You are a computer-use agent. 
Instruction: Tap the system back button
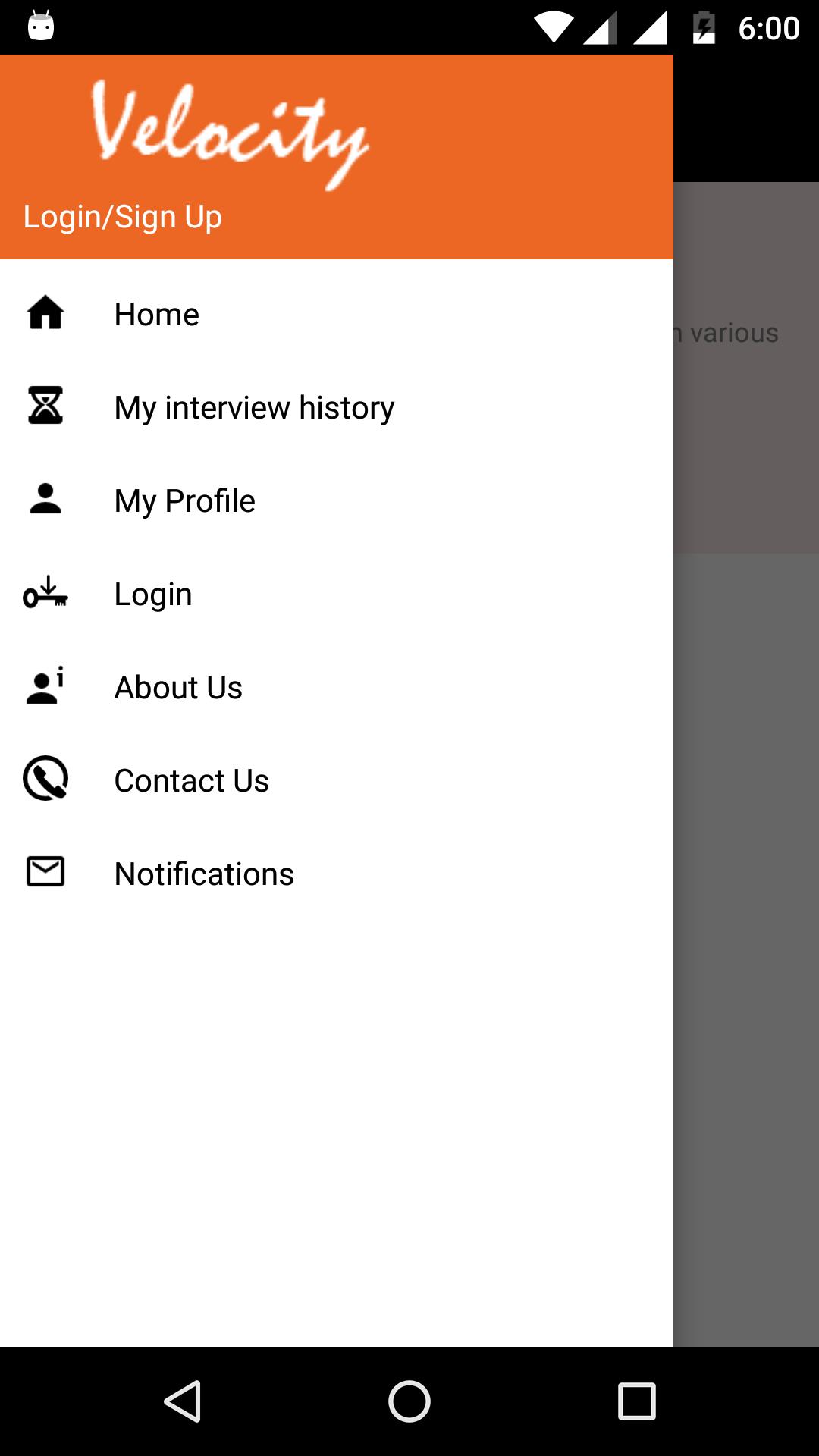click(x=183, y=1401)
